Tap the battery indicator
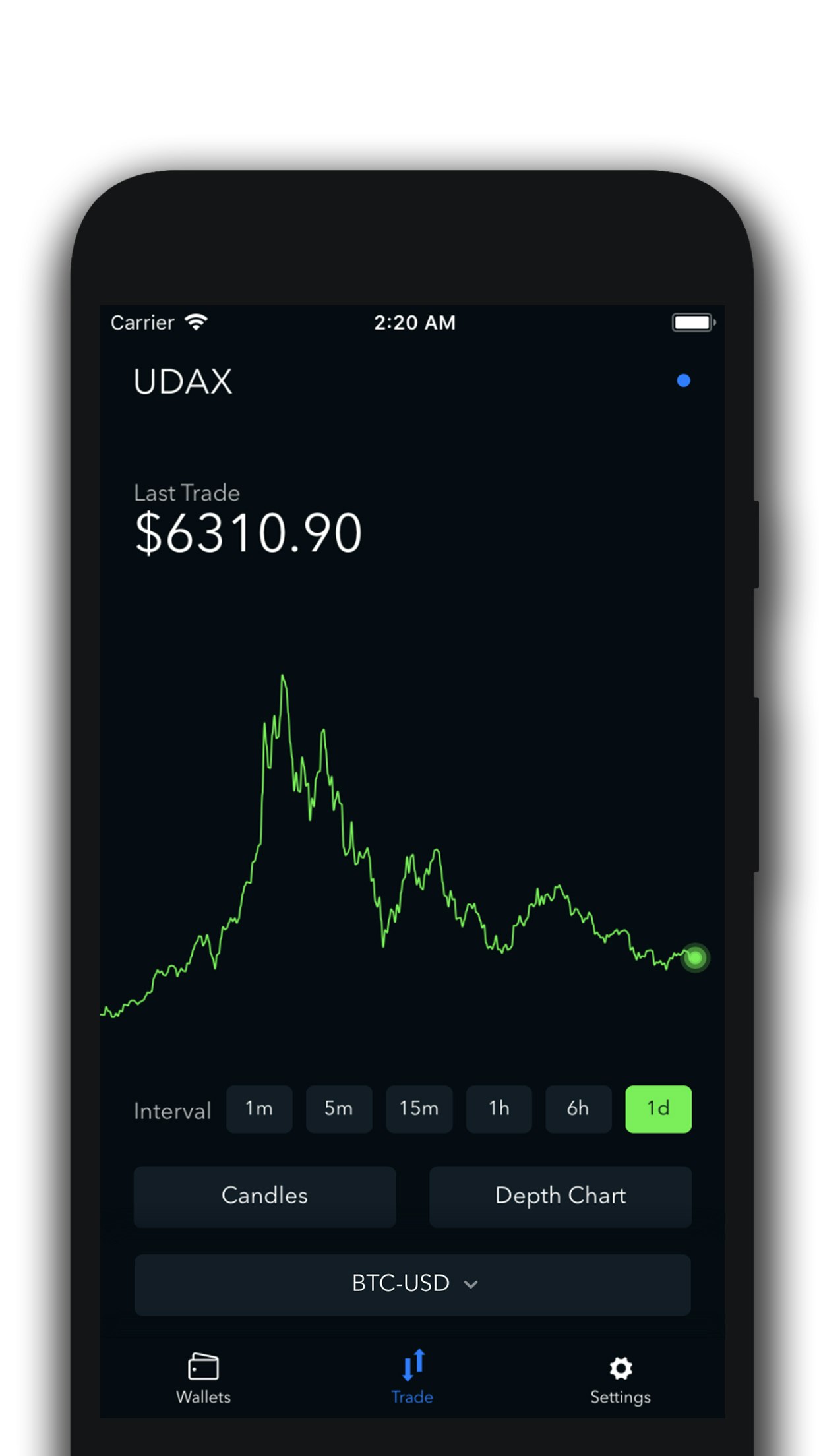The image size is (819, 1456). click(691, 321)
